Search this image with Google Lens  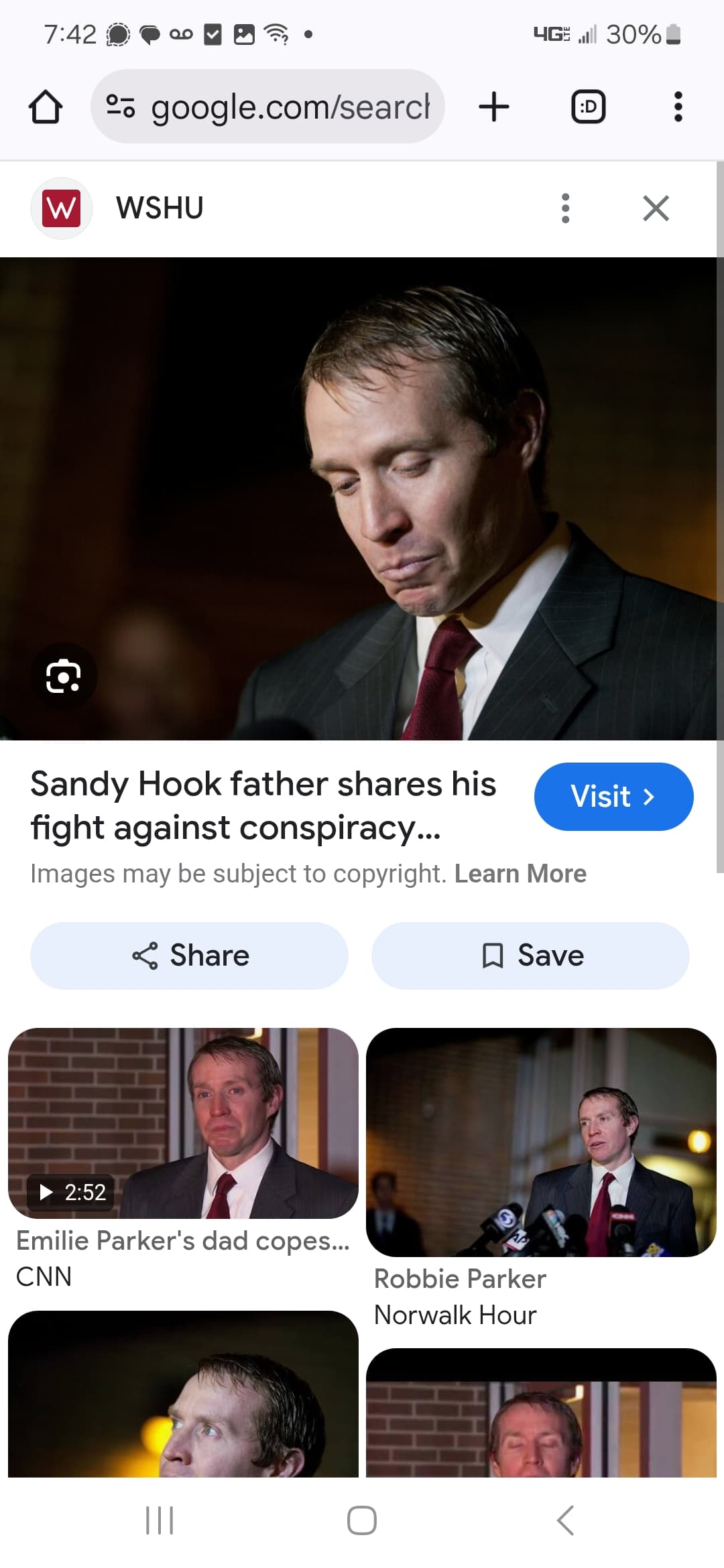[x=64, y=676]
